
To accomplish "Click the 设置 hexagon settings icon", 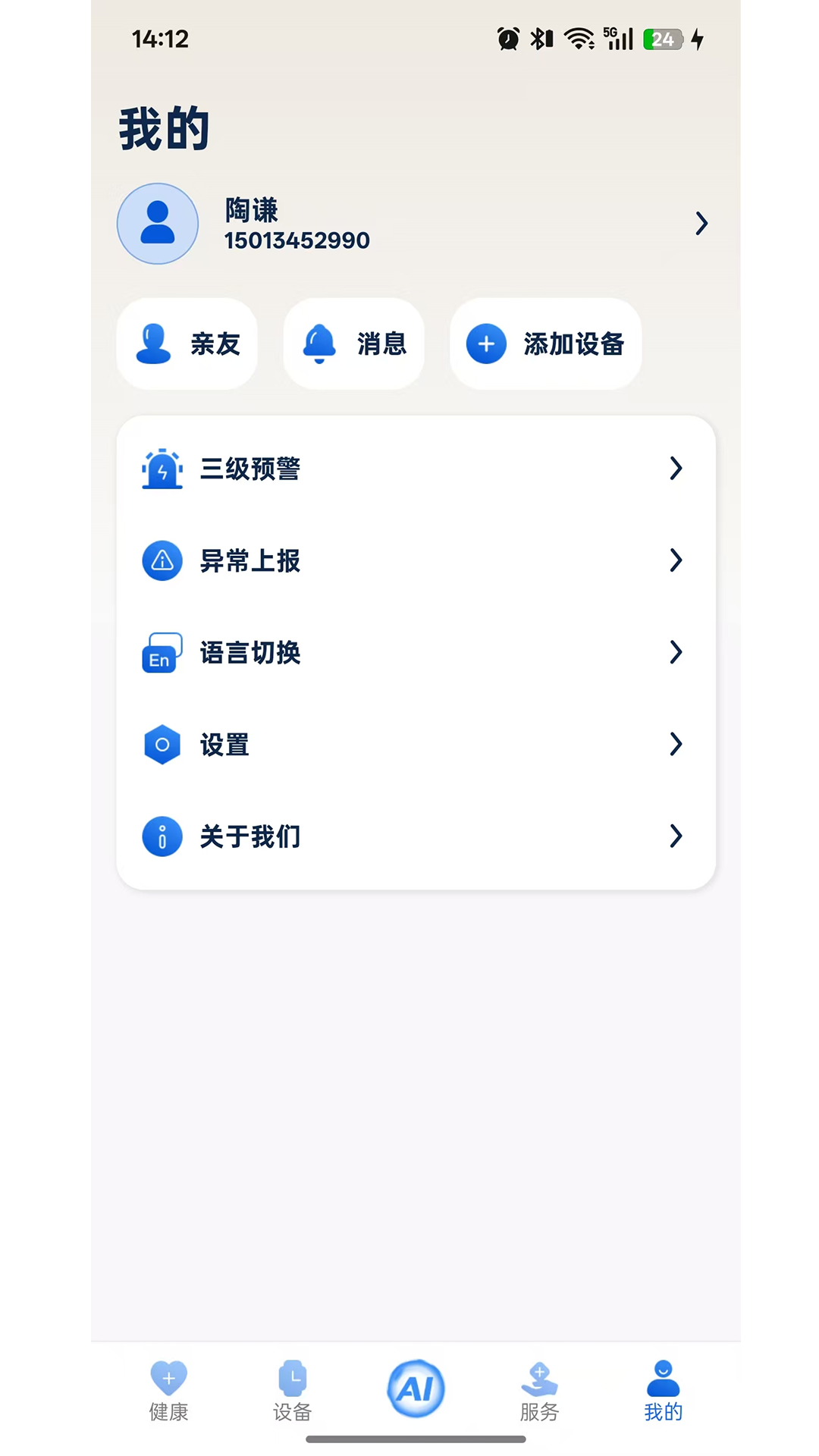I will (x=162, y=745).
